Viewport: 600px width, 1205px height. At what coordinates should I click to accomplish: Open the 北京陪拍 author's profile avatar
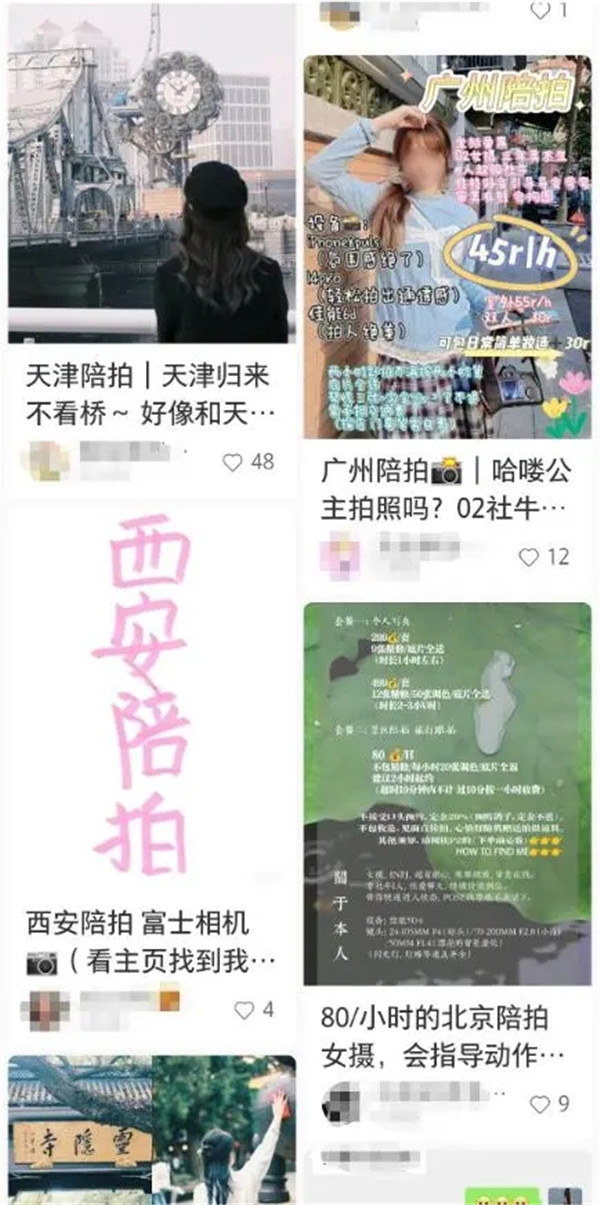[x=340, y=1102]
